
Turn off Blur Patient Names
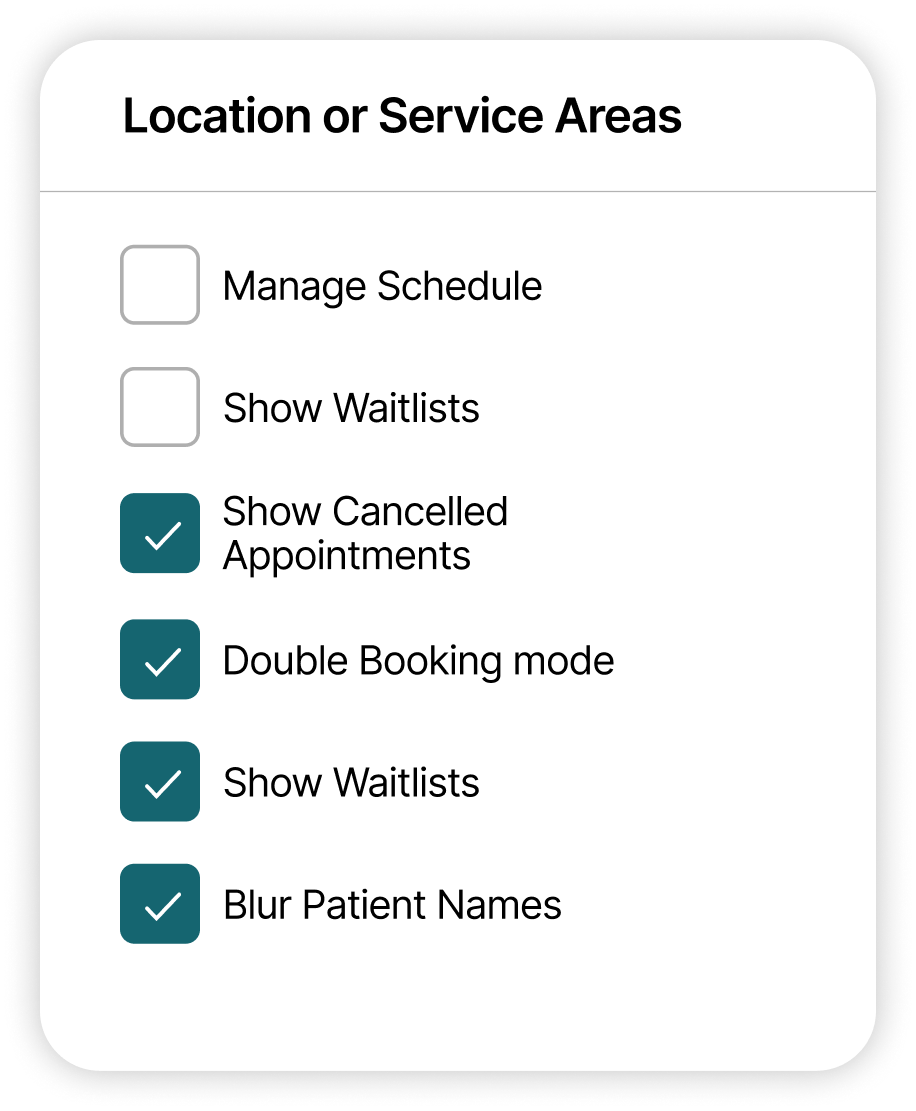(x=160, y=904)
